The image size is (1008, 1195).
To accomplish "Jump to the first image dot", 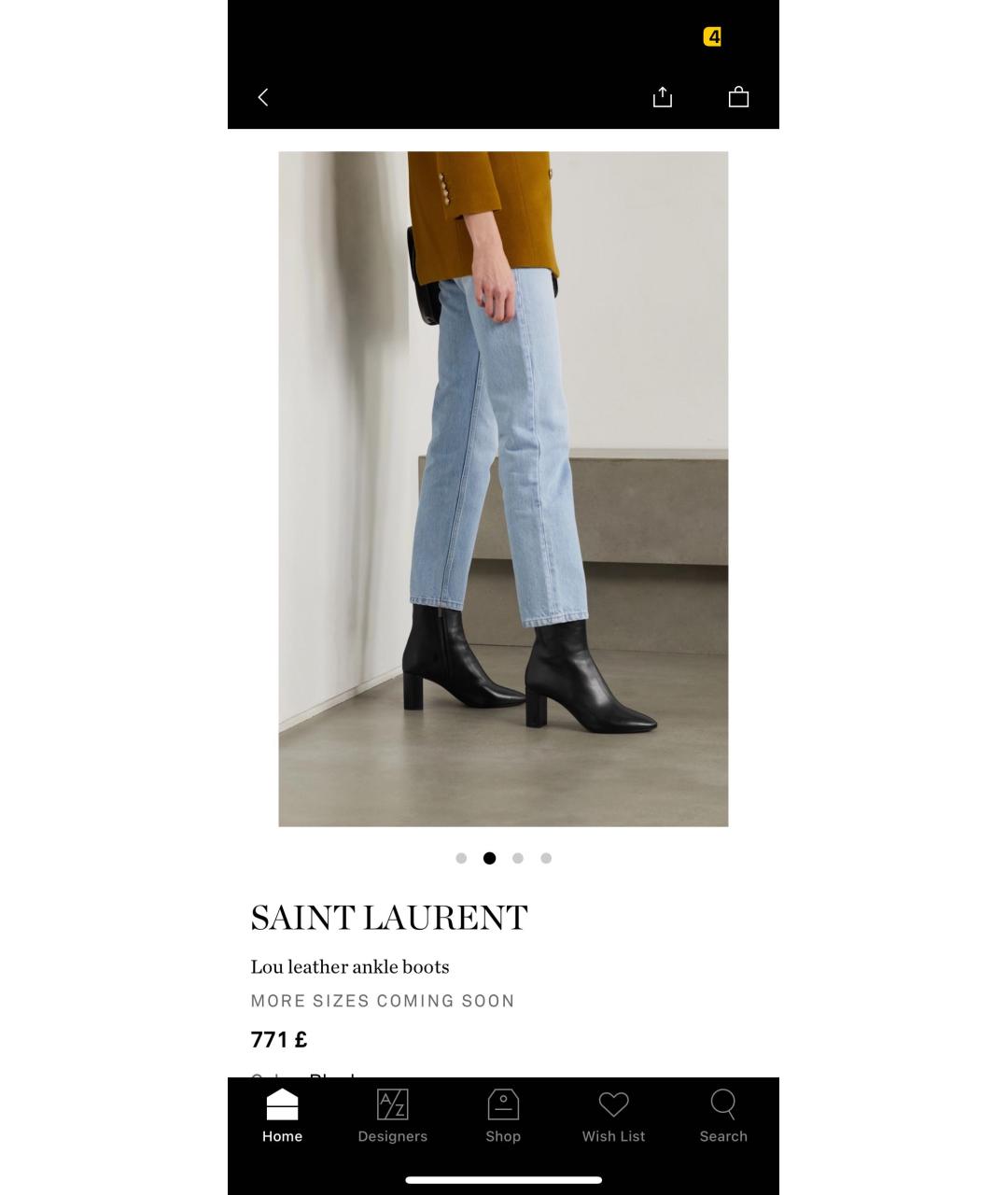I will coord(462,857).
